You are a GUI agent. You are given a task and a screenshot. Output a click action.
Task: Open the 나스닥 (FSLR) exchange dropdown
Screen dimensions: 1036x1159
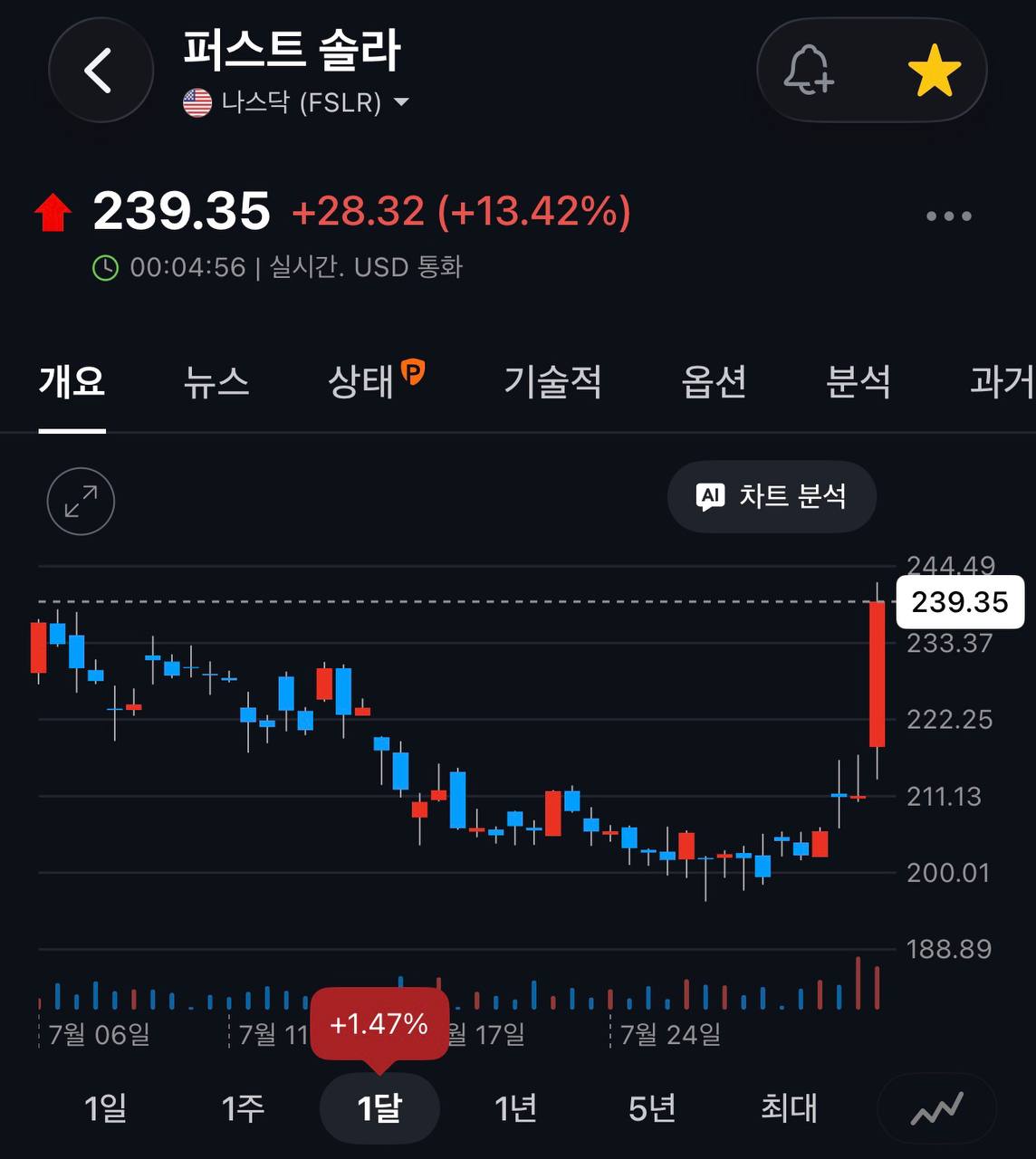[x=296, y=102]
